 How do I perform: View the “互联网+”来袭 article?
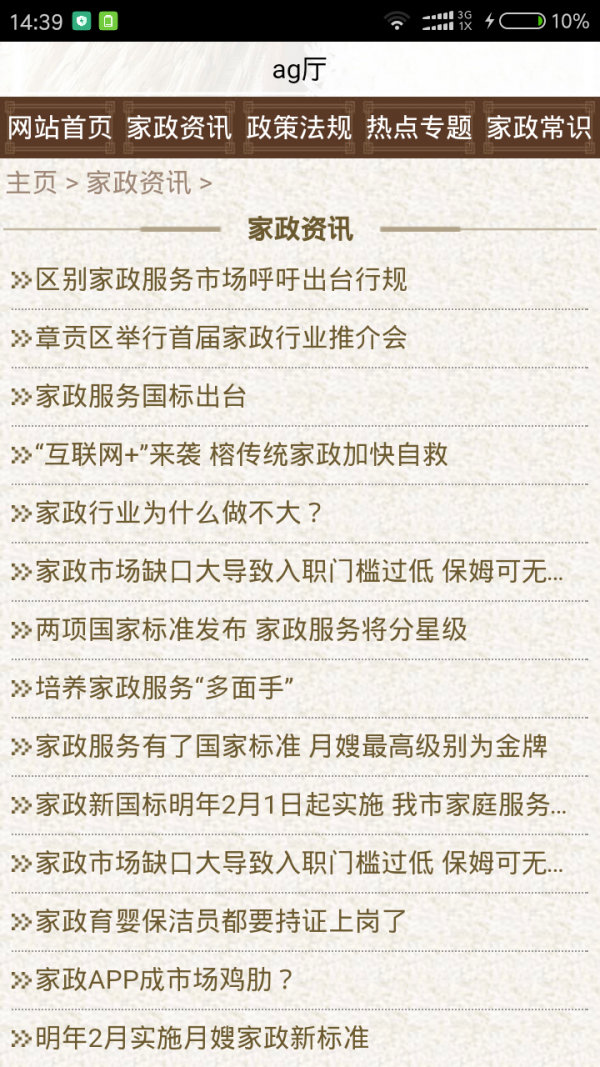(x=241, y=455)
